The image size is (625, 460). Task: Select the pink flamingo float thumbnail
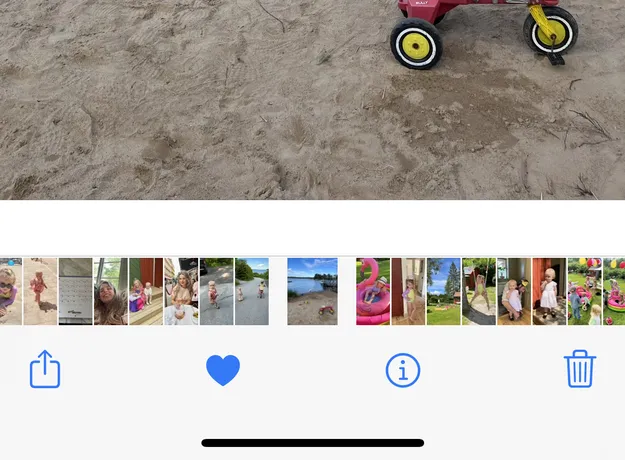pyautogui.click(x=373, y=292)
